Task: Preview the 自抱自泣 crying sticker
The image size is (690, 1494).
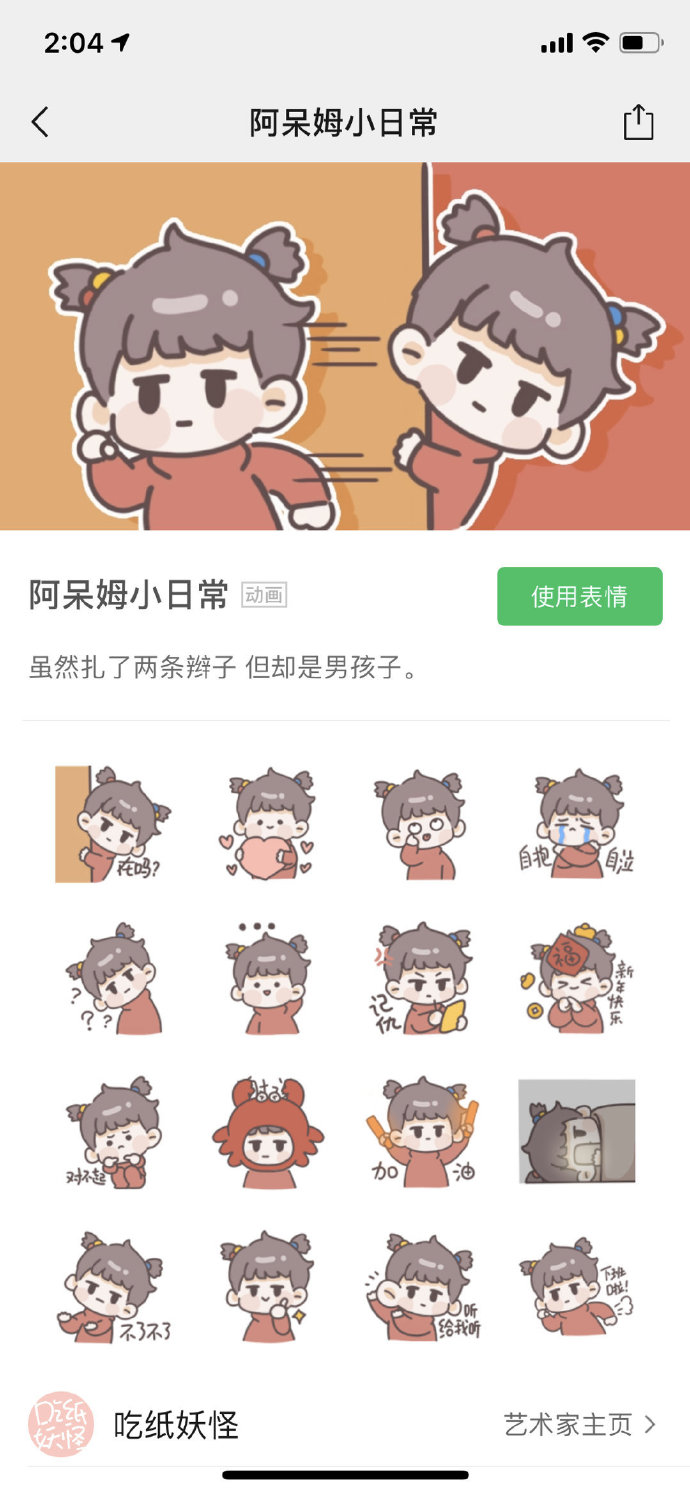Action: click(577, 824)
